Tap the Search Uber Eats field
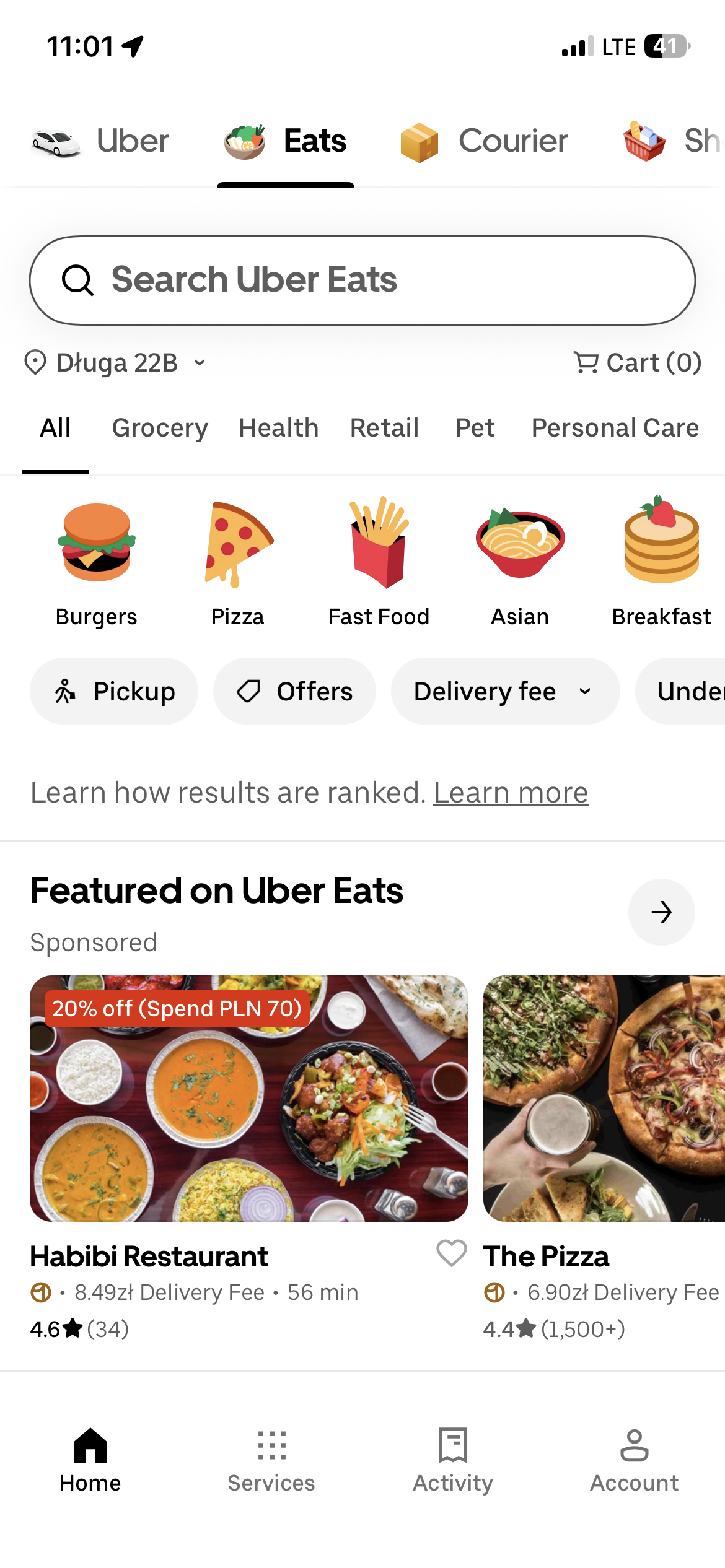The image size is (725, 1568). pyautogui.click(x=362, y=280)
